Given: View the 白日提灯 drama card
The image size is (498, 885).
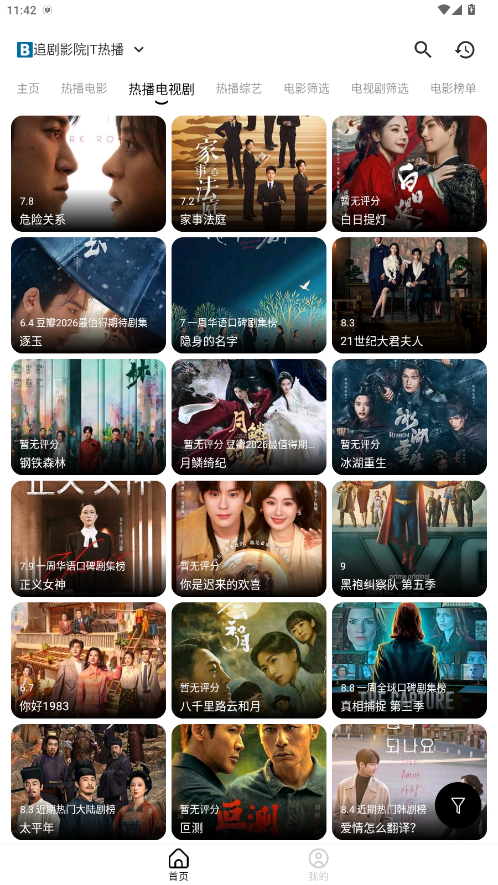Looking at the screenshot, I should coord(409,174).
